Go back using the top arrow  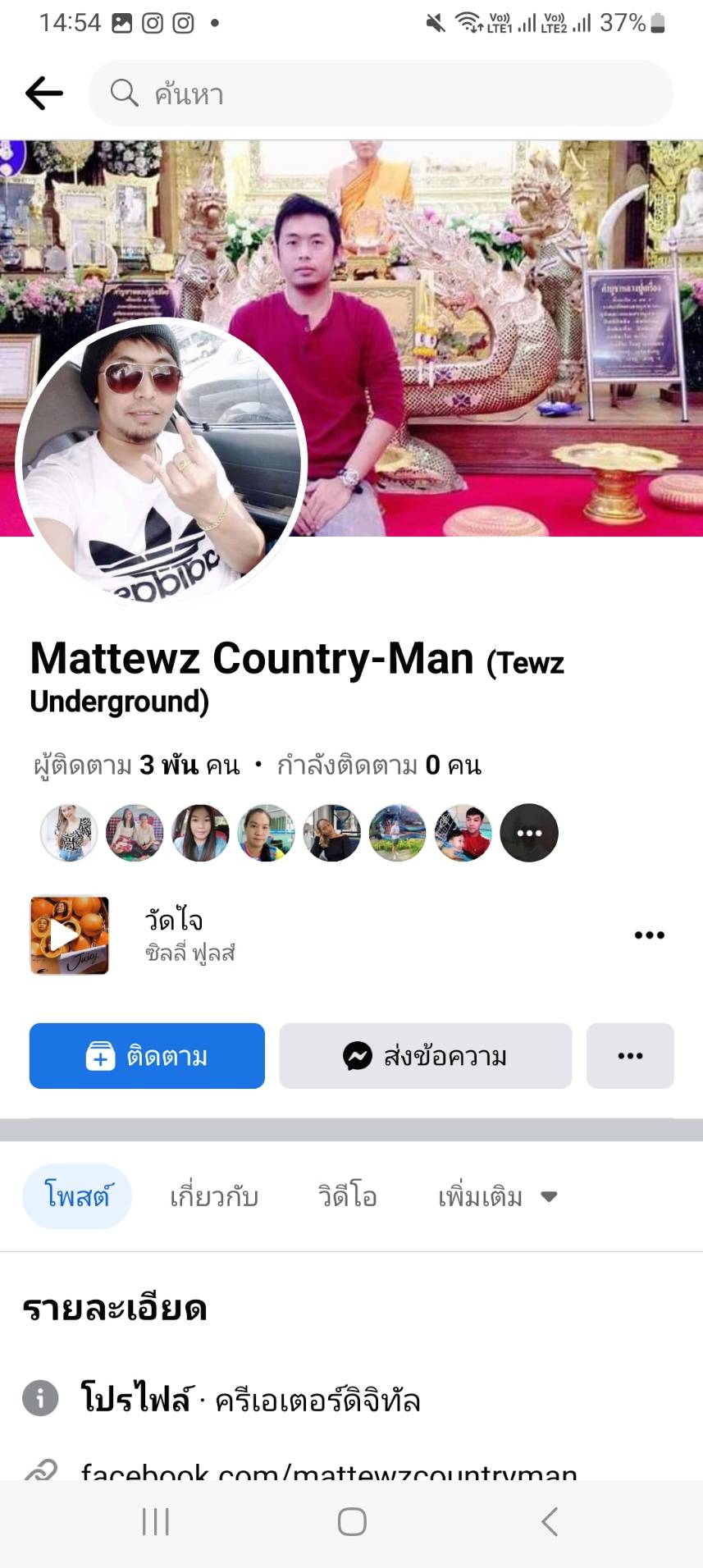[x=44, y=94]
